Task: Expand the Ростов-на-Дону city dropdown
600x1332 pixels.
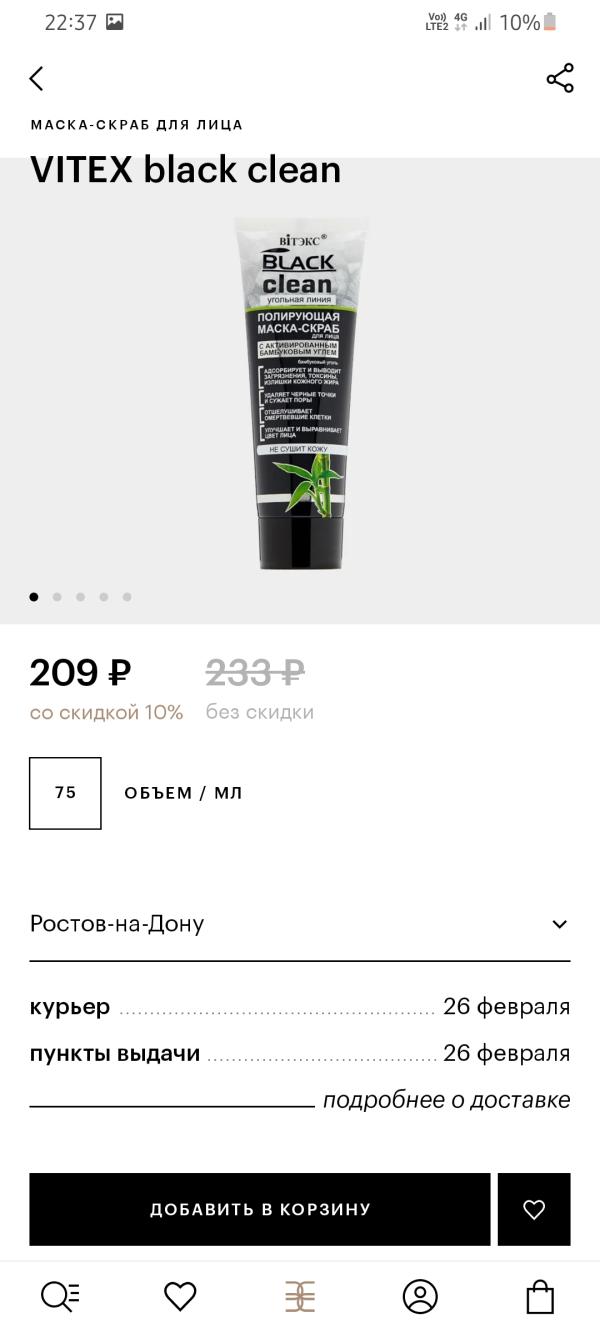Action: pos(559,924)
